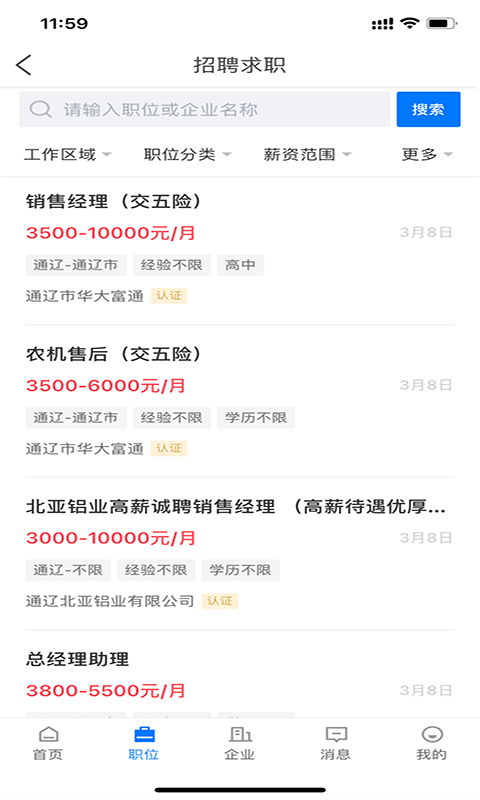
Task: Expand the 职位分类 filter dropdown
Action: coord(187,154)
